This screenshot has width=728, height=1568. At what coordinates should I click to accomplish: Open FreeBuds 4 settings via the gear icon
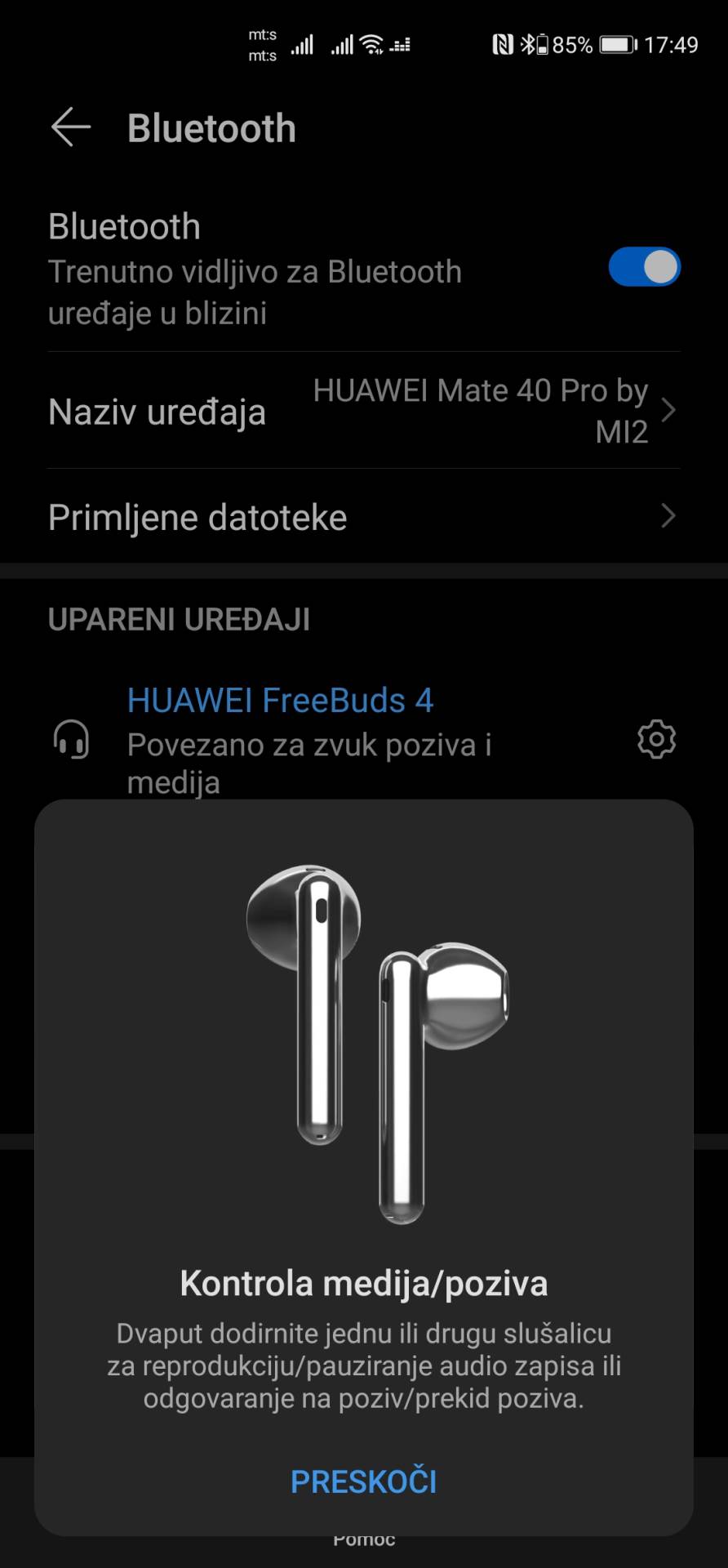(x=655, y=740)
